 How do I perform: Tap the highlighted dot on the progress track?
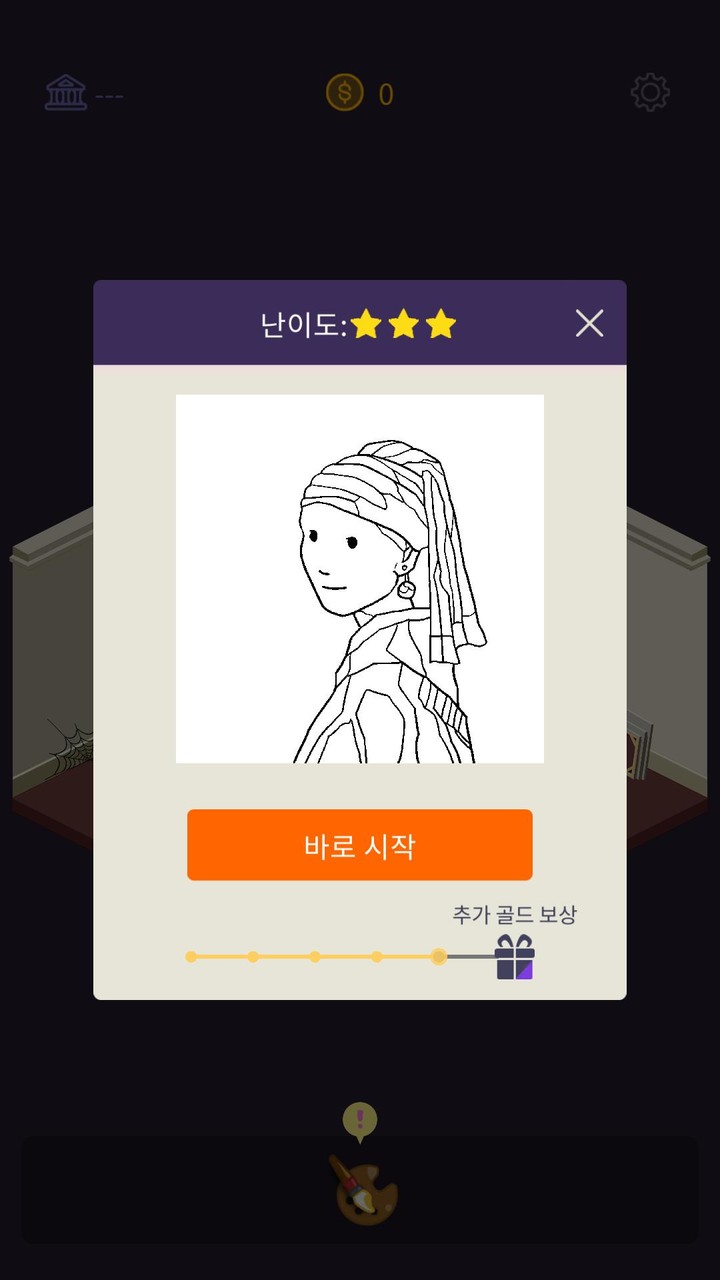[x=440, y=957]
